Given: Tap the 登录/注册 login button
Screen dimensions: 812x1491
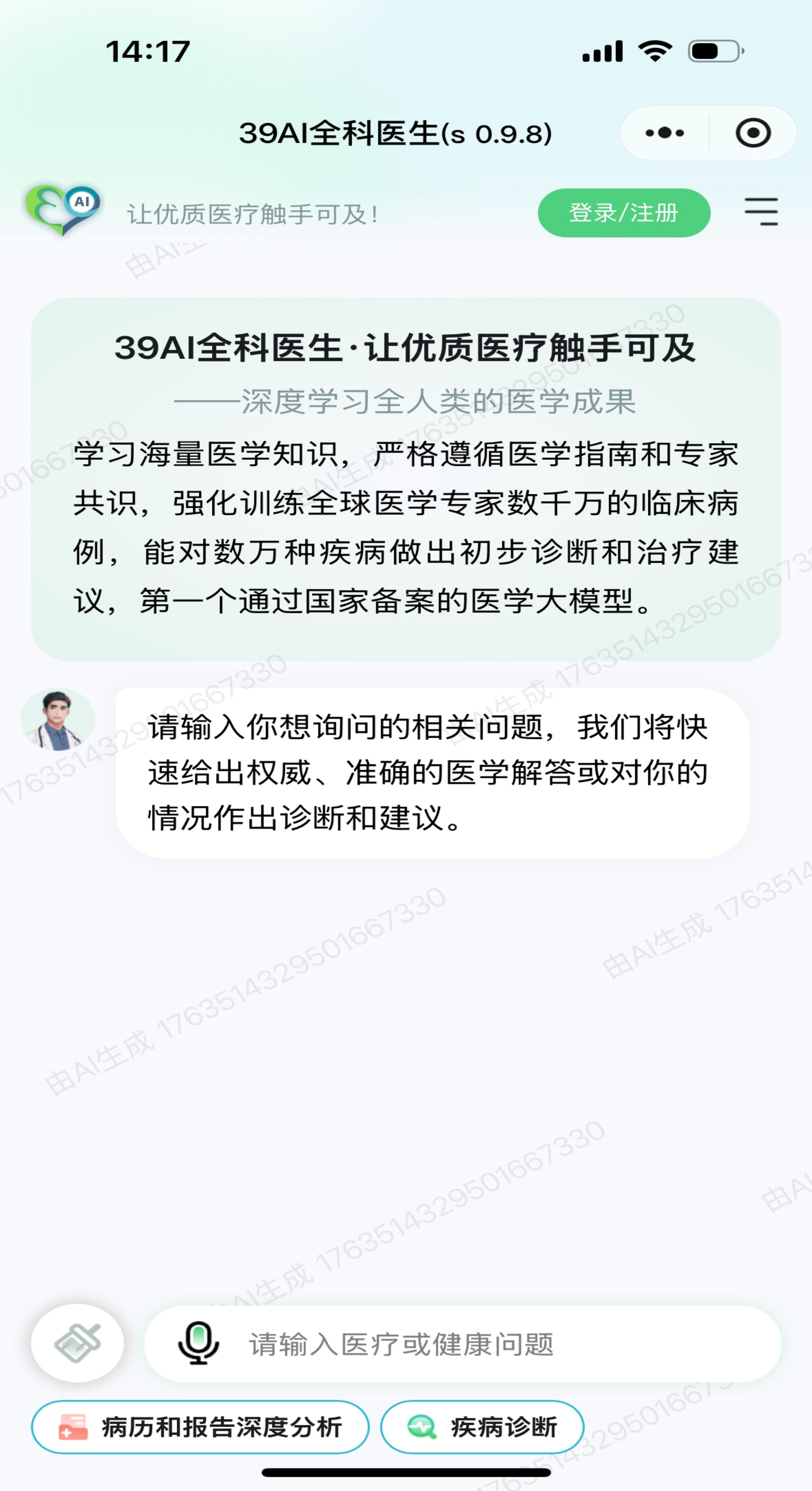Looking at the screenshot, I should click(x=623, y=212).
